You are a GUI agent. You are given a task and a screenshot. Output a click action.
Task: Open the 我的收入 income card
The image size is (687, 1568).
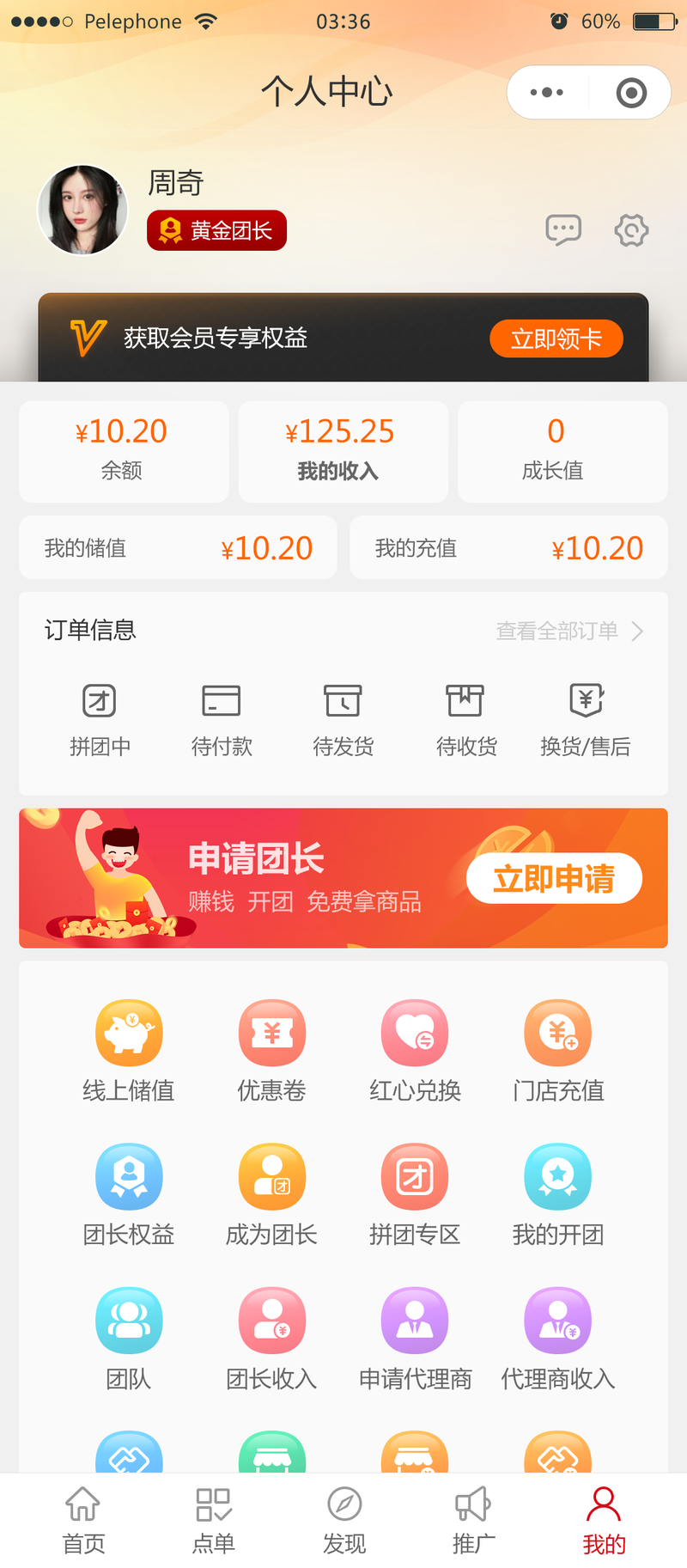pos(343,451)
